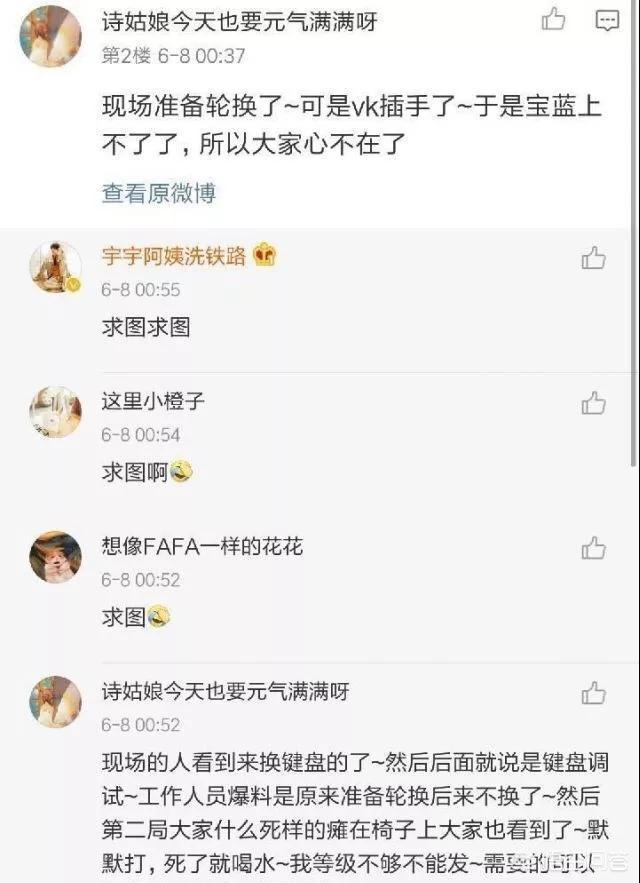Open 想像FAFA一样的花花's avatar
This screenshot has width=640, height=883.
(56, 557)
